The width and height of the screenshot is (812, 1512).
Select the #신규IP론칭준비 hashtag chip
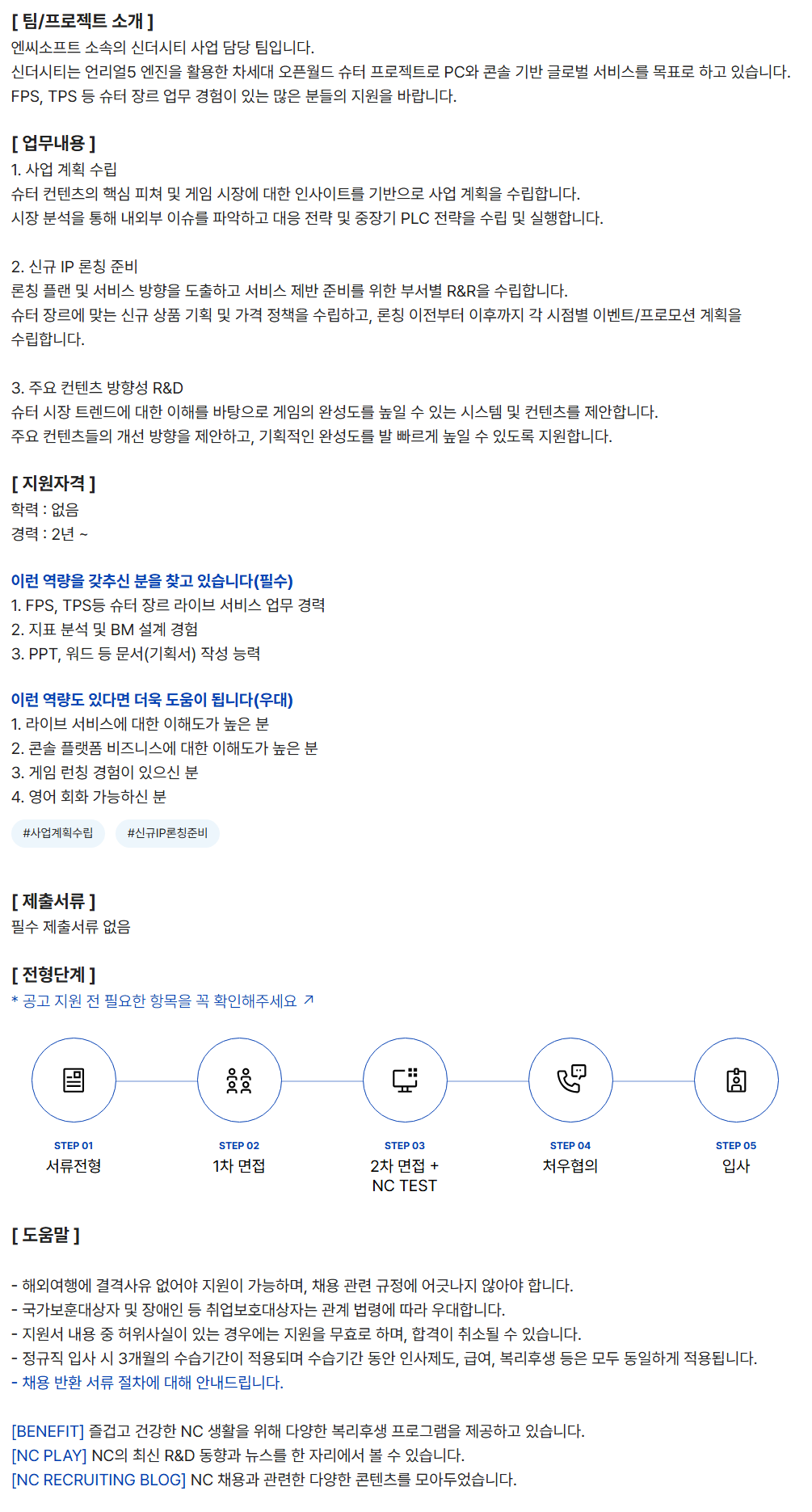[167, 833]
